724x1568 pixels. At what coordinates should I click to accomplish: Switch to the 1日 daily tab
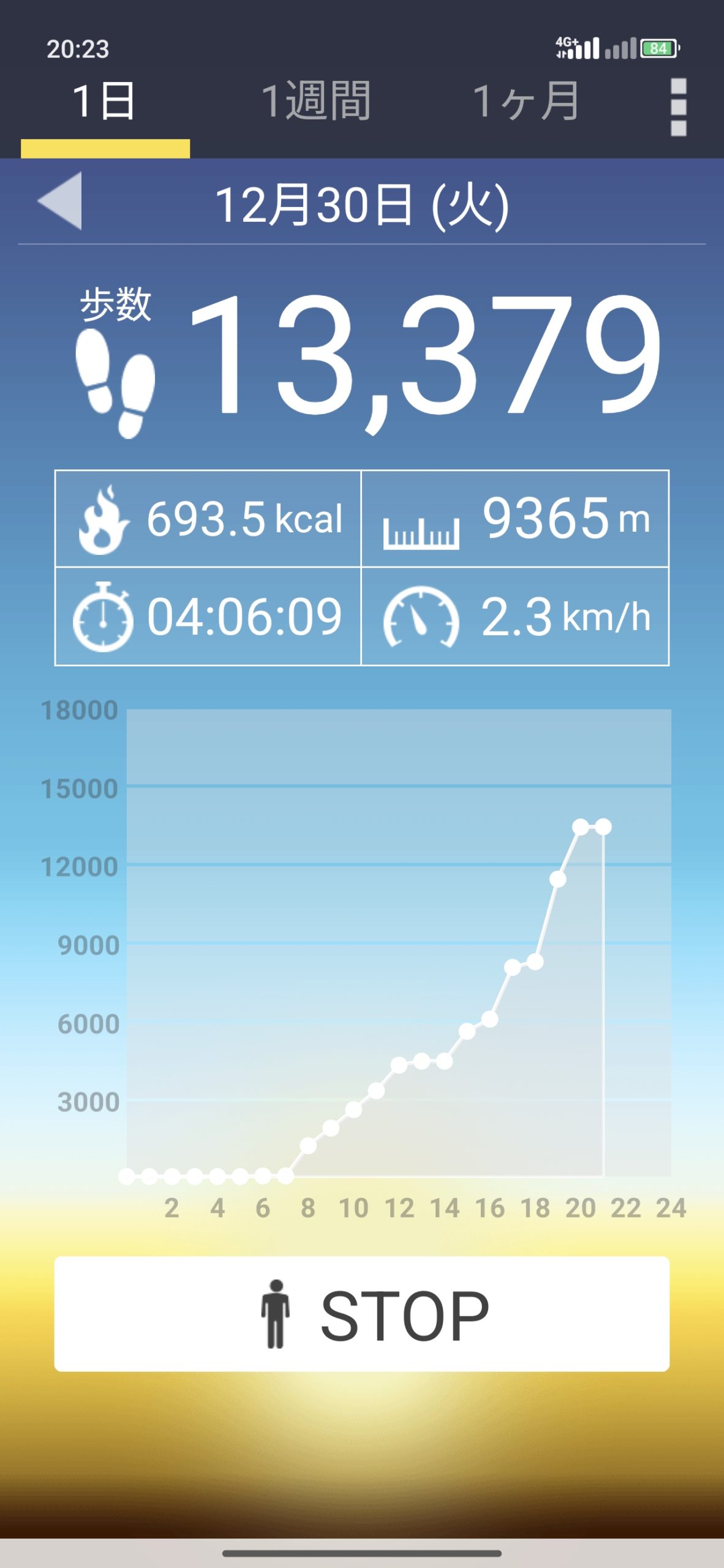click(104, 102)
